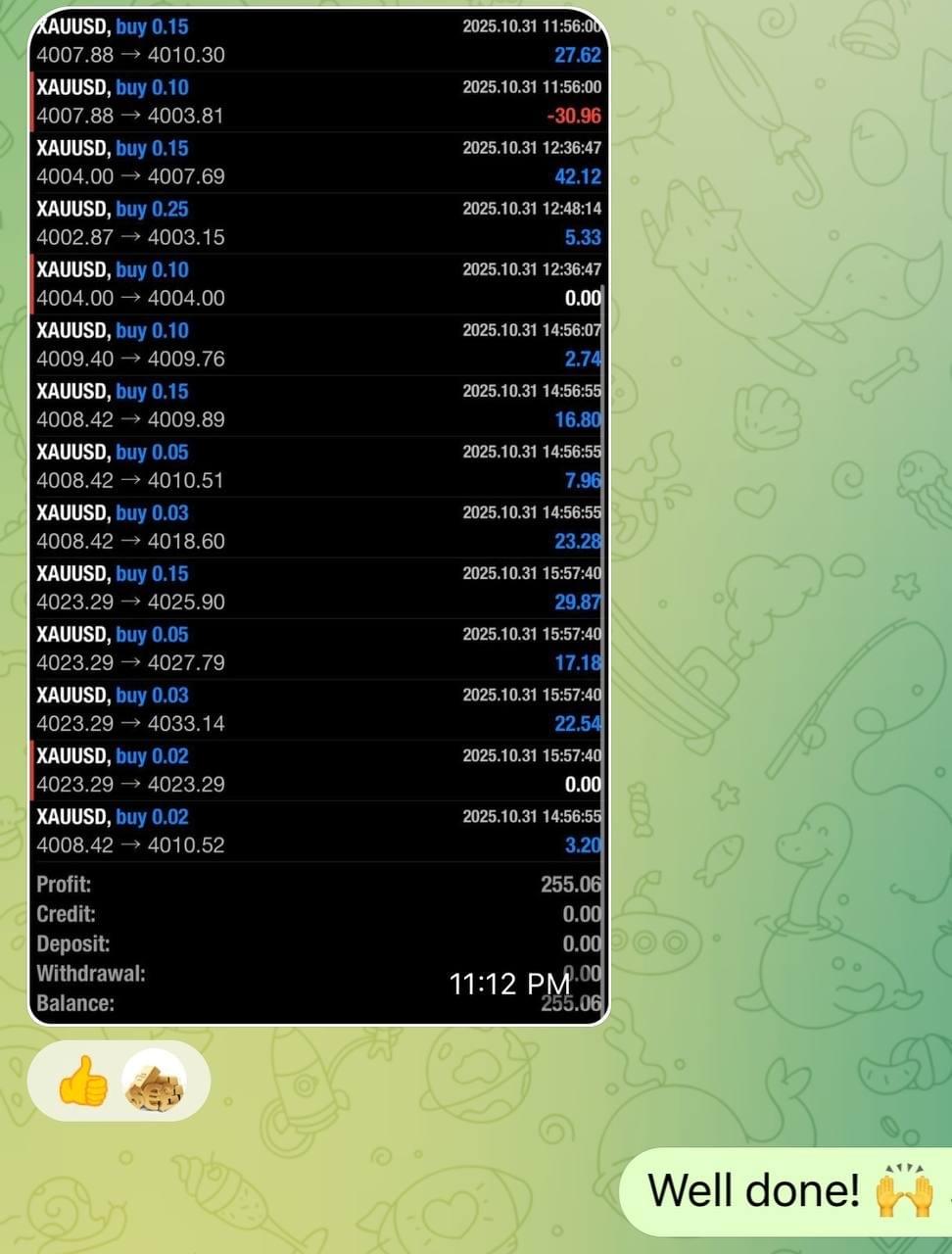Tap the gold bars reaction under the image

pyautogui.click(x=155, y=1082)
